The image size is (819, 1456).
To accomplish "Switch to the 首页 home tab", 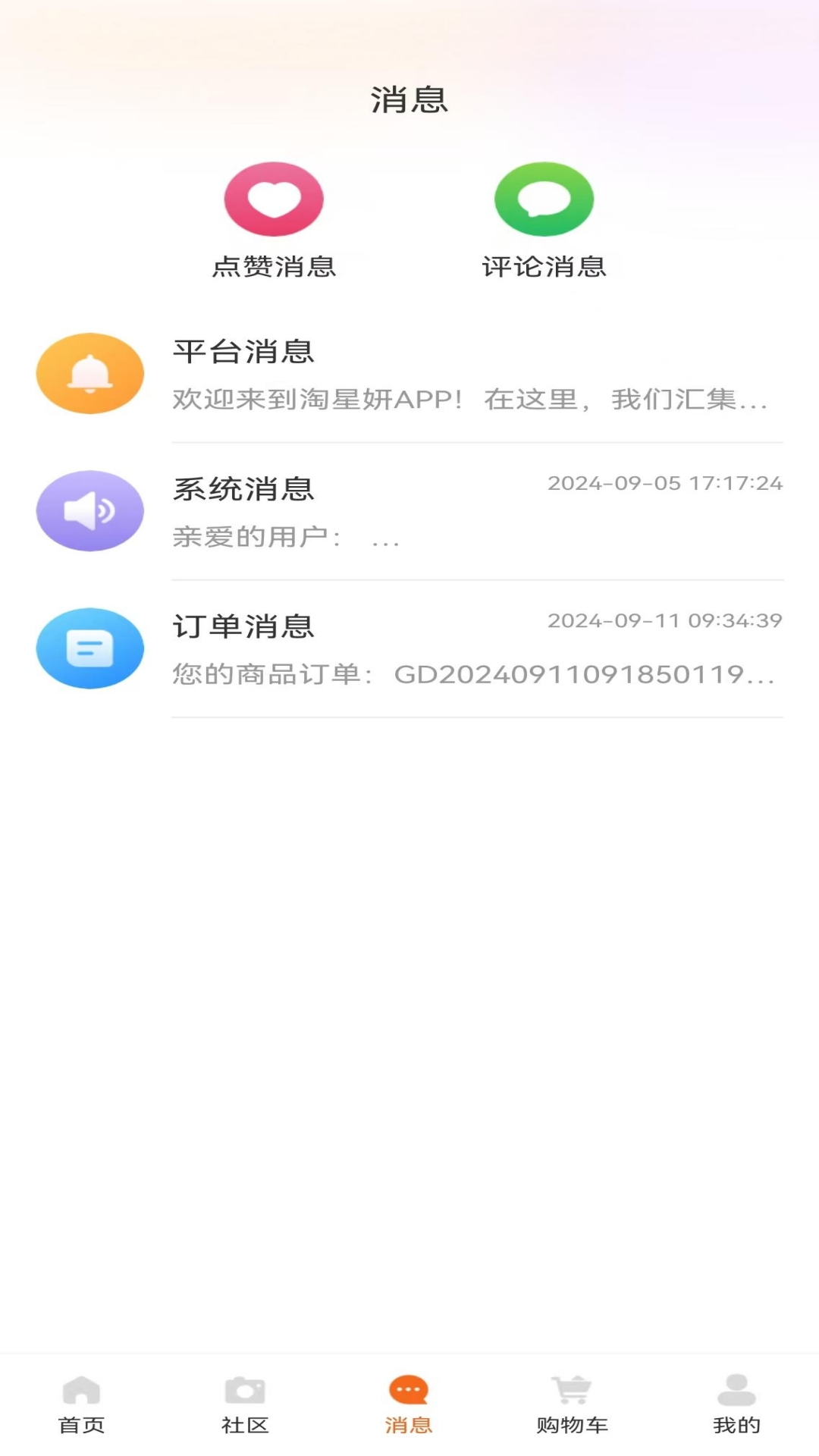I will click(x=82, y=1404).
